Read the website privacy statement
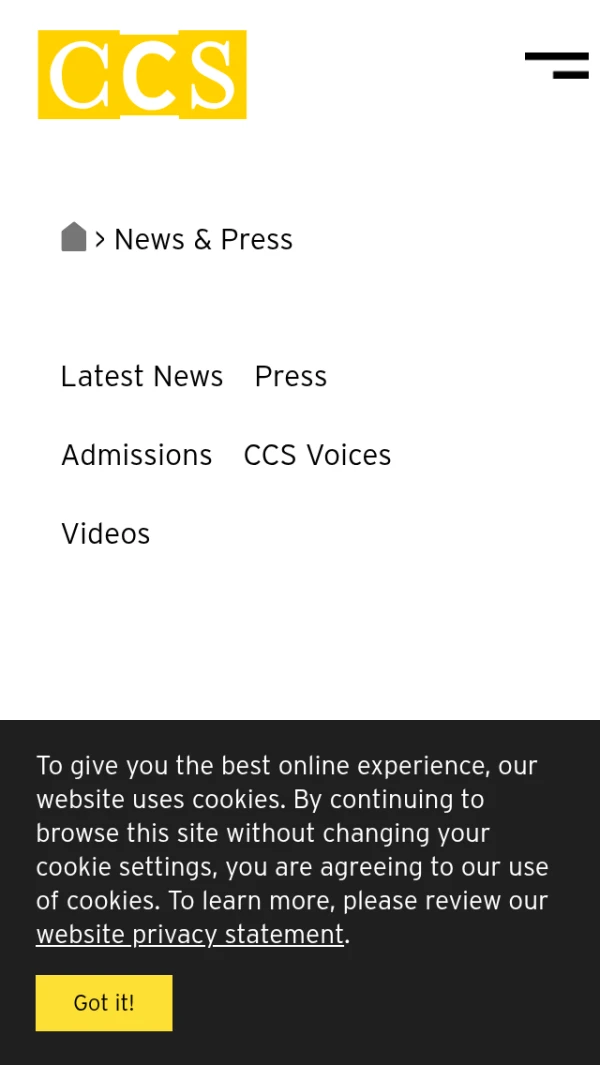The height and width of the screenshot is (1065, 600). point(190,935)
